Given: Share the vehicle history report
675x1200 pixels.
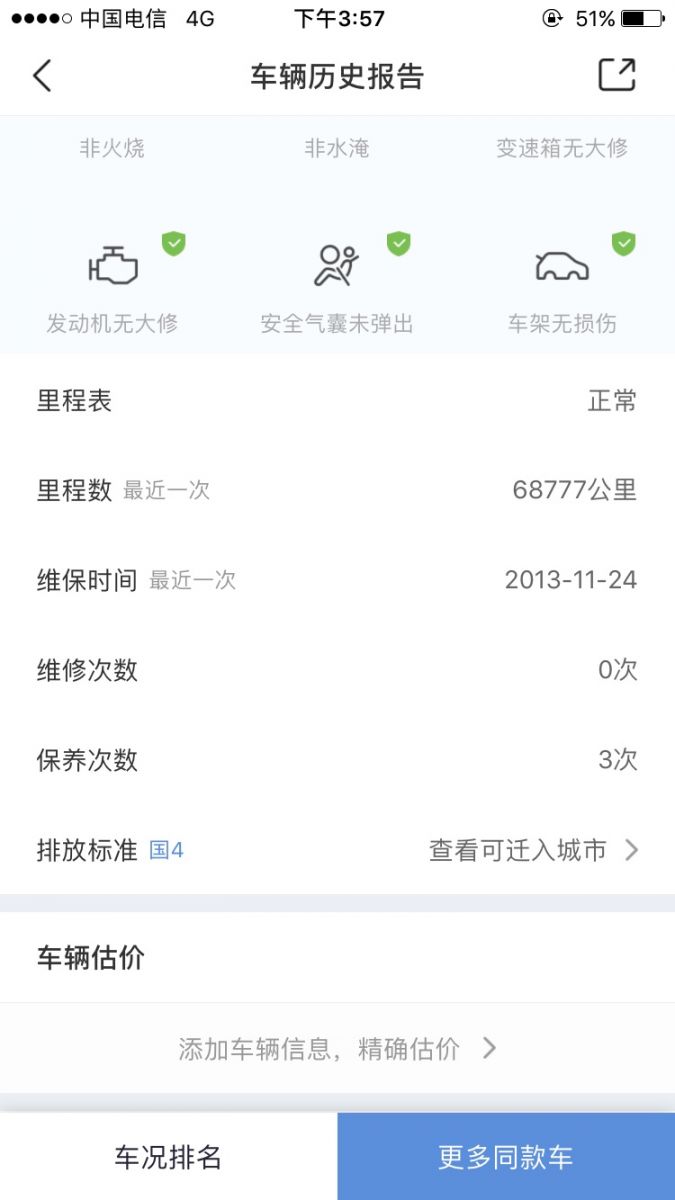Looking at the screenshot, I should pyautogui.click(x=616, y=76).
